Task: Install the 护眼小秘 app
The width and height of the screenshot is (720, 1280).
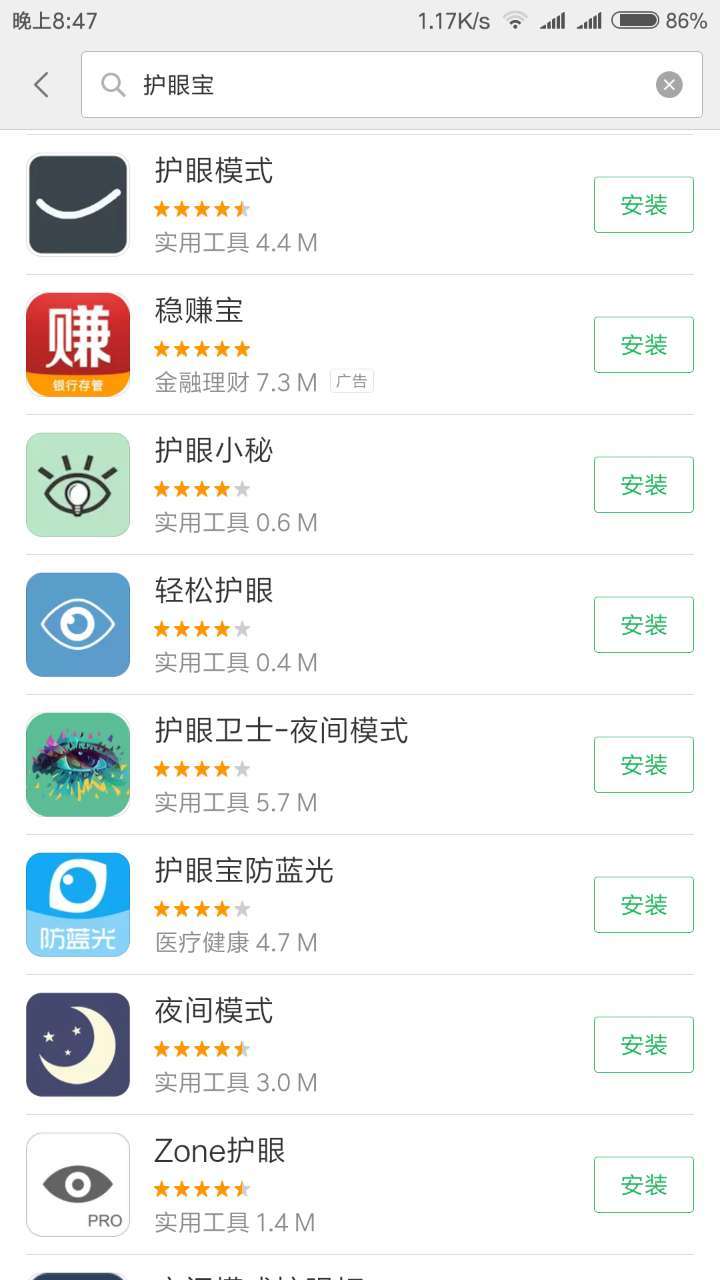Action: [643, 484]
